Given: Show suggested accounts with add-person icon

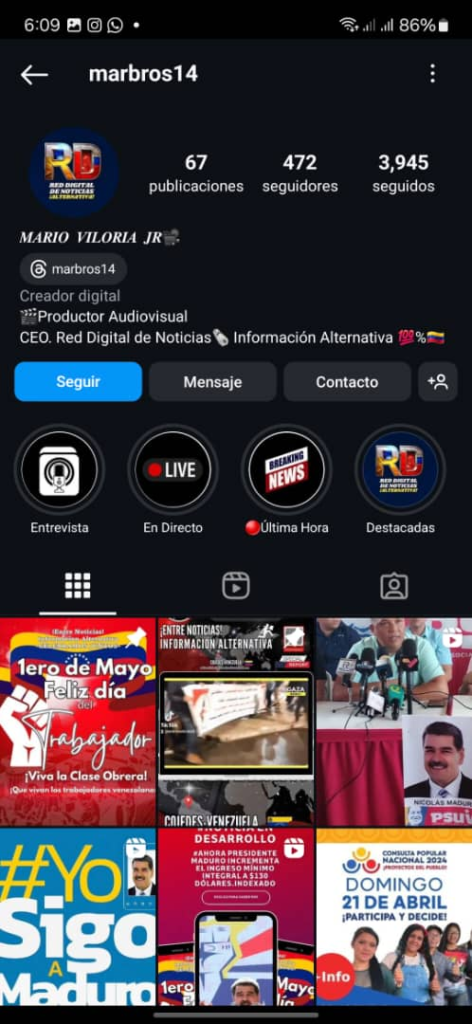Looking at the screenshot, I should (x=437, y=381).
